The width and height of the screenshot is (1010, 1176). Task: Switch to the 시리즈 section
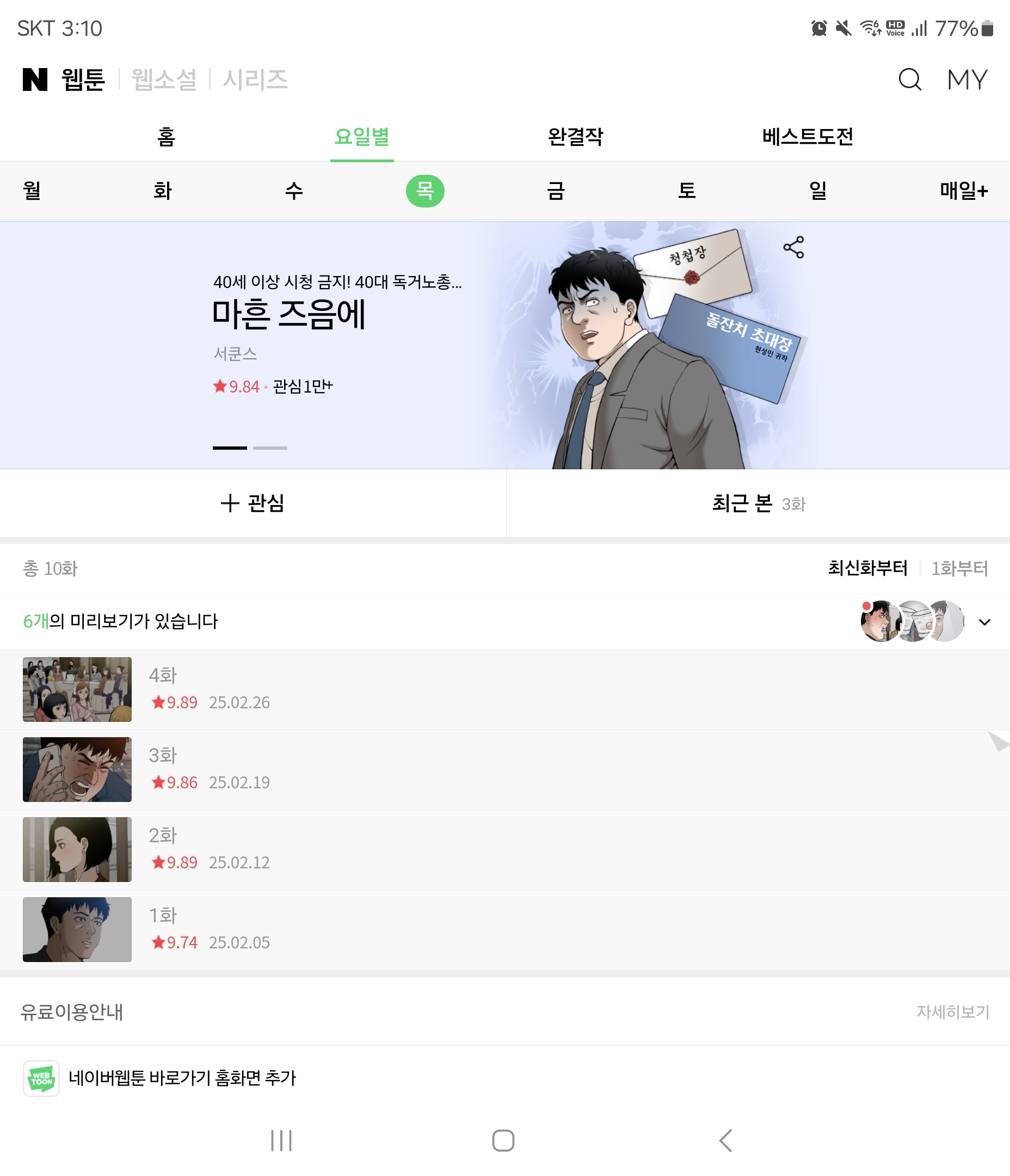(255, 79)
